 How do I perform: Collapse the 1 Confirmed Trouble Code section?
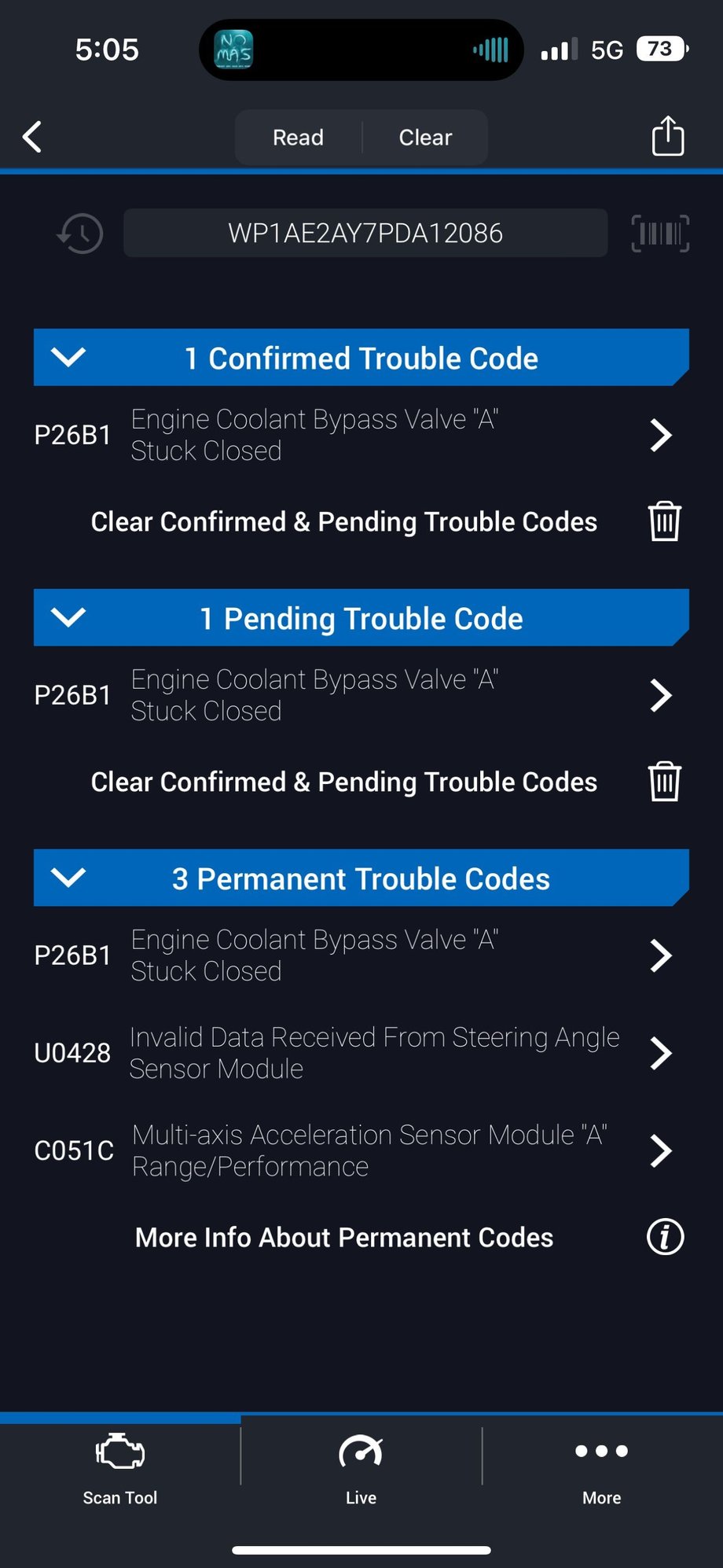click(x=68, y=358)
